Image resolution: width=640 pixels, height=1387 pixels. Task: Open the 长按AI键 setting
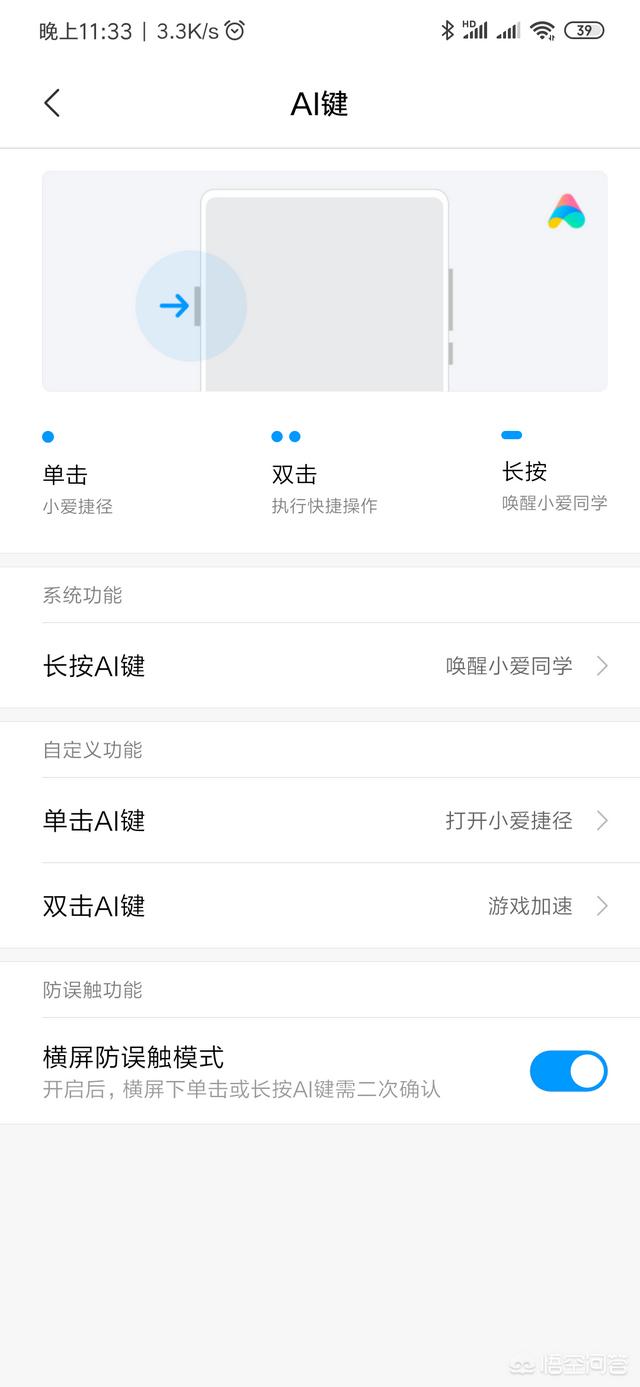[x=320, y=665]
